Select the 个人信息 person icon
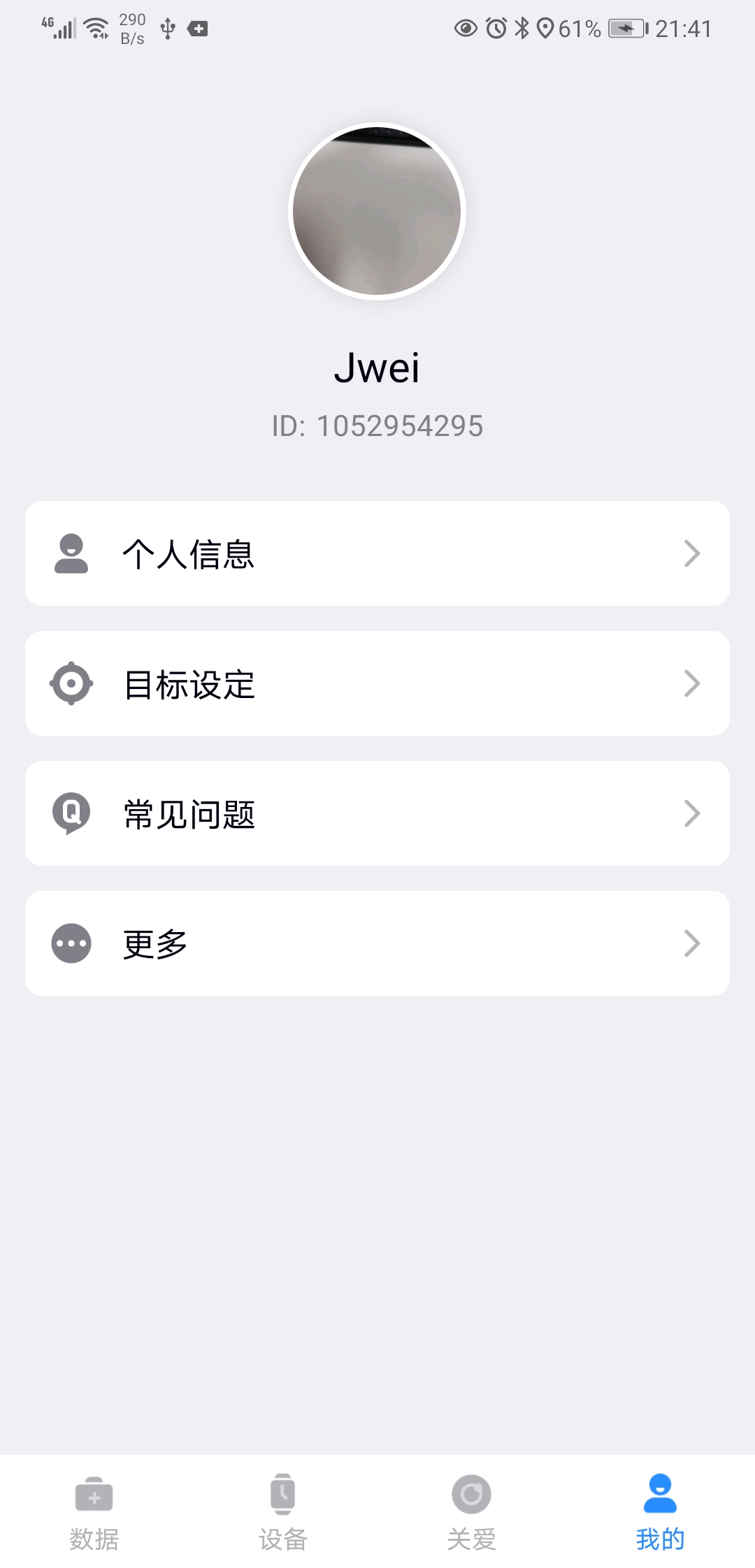 point(71,553)
